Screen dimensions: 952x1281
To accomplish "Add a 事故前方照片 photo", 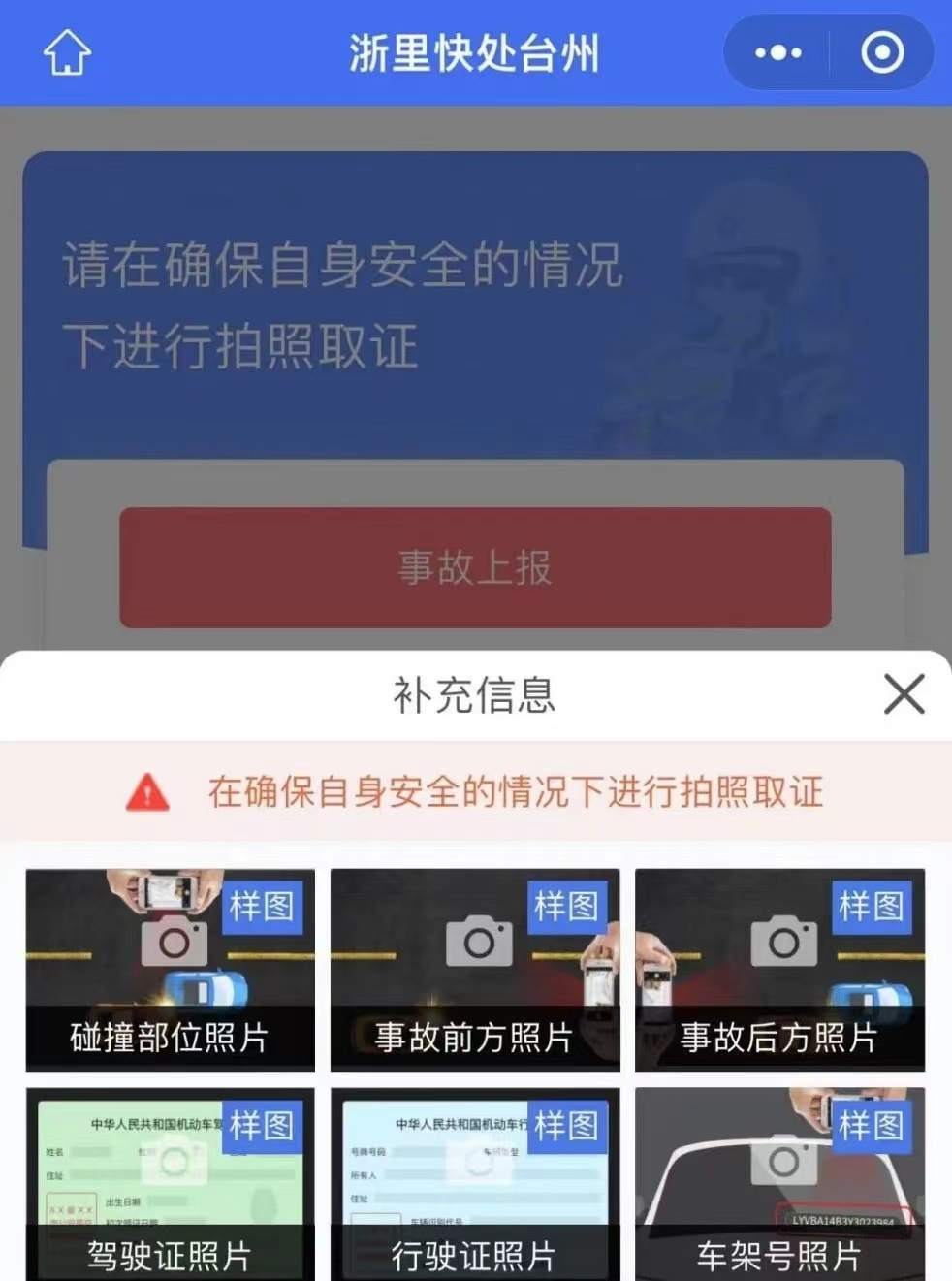I will pos(478,942).
